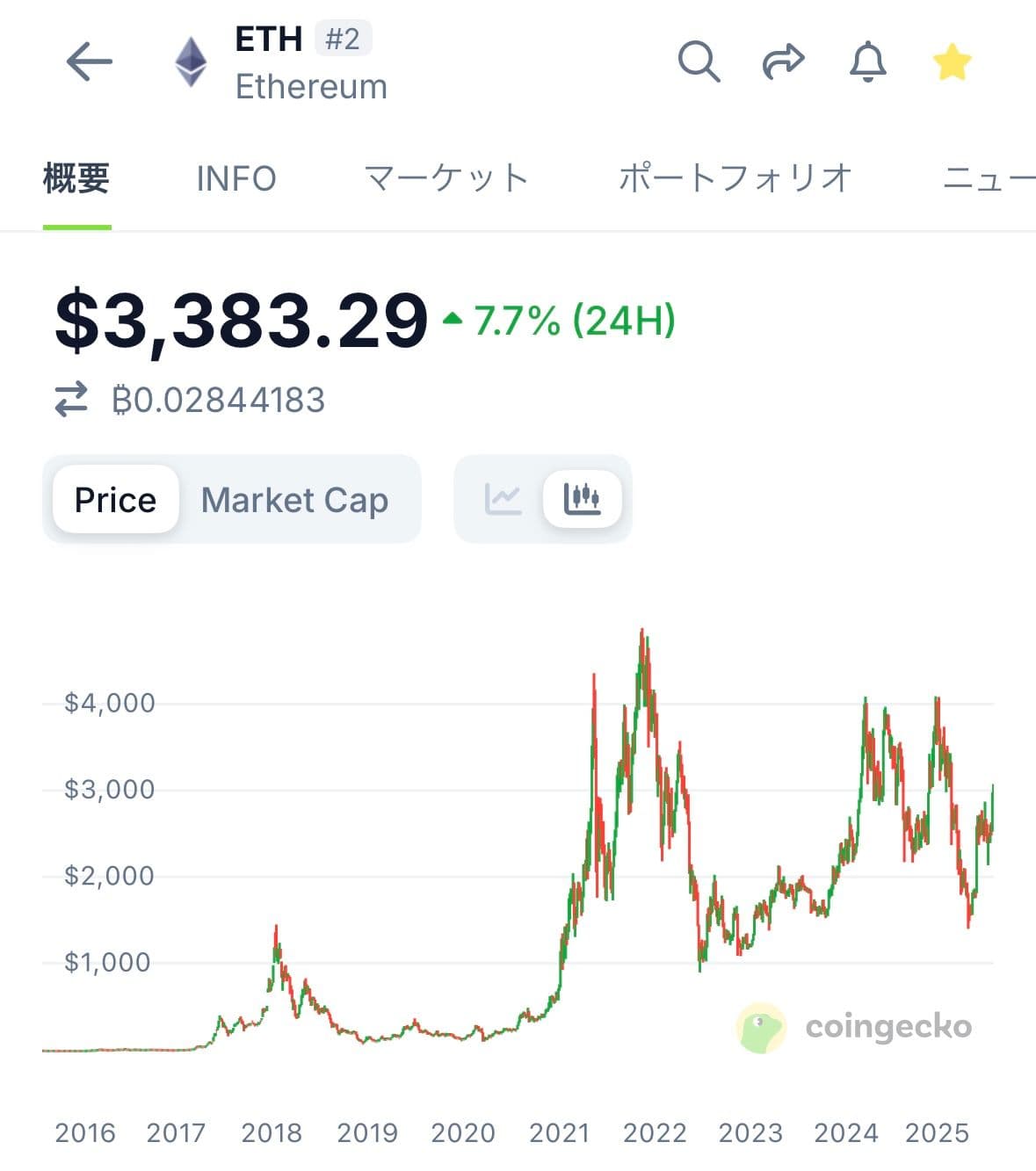Select the ポートフォリオ tab
The image size is (1036, 1171).
tap(735, 178)
